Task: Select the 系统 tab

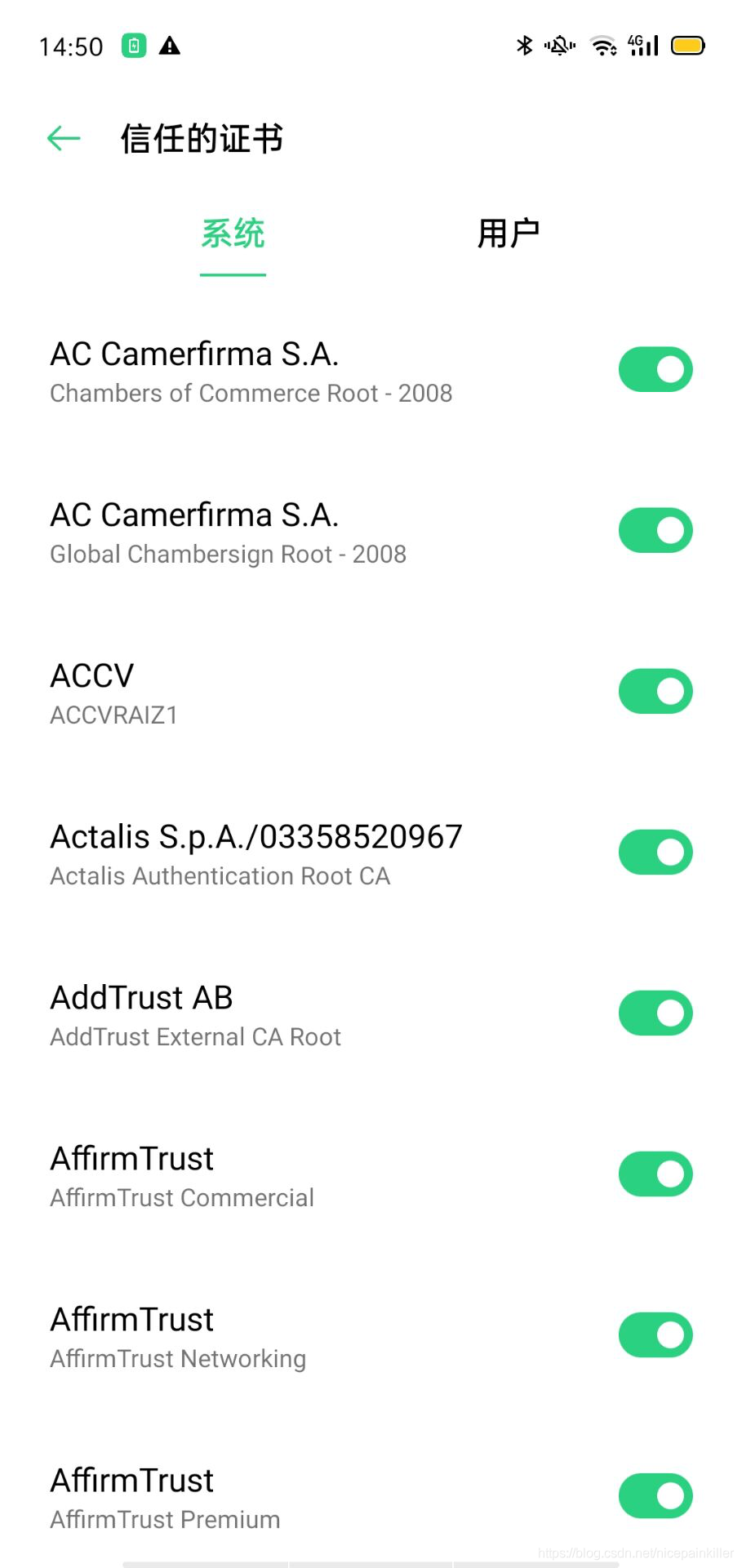Action: (x=233, y=234)
